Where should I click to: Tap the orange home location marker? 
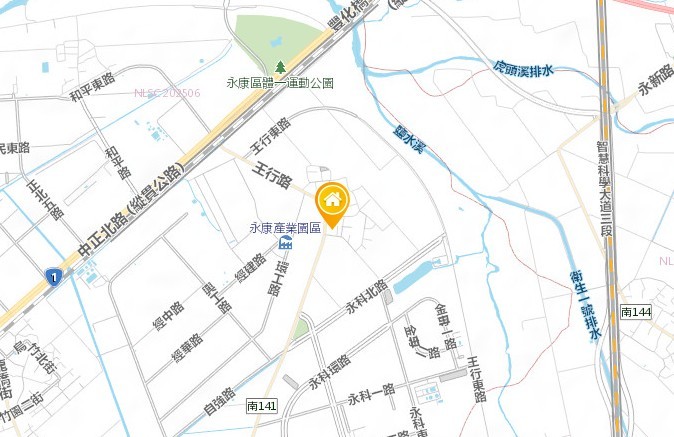(333, 201)
